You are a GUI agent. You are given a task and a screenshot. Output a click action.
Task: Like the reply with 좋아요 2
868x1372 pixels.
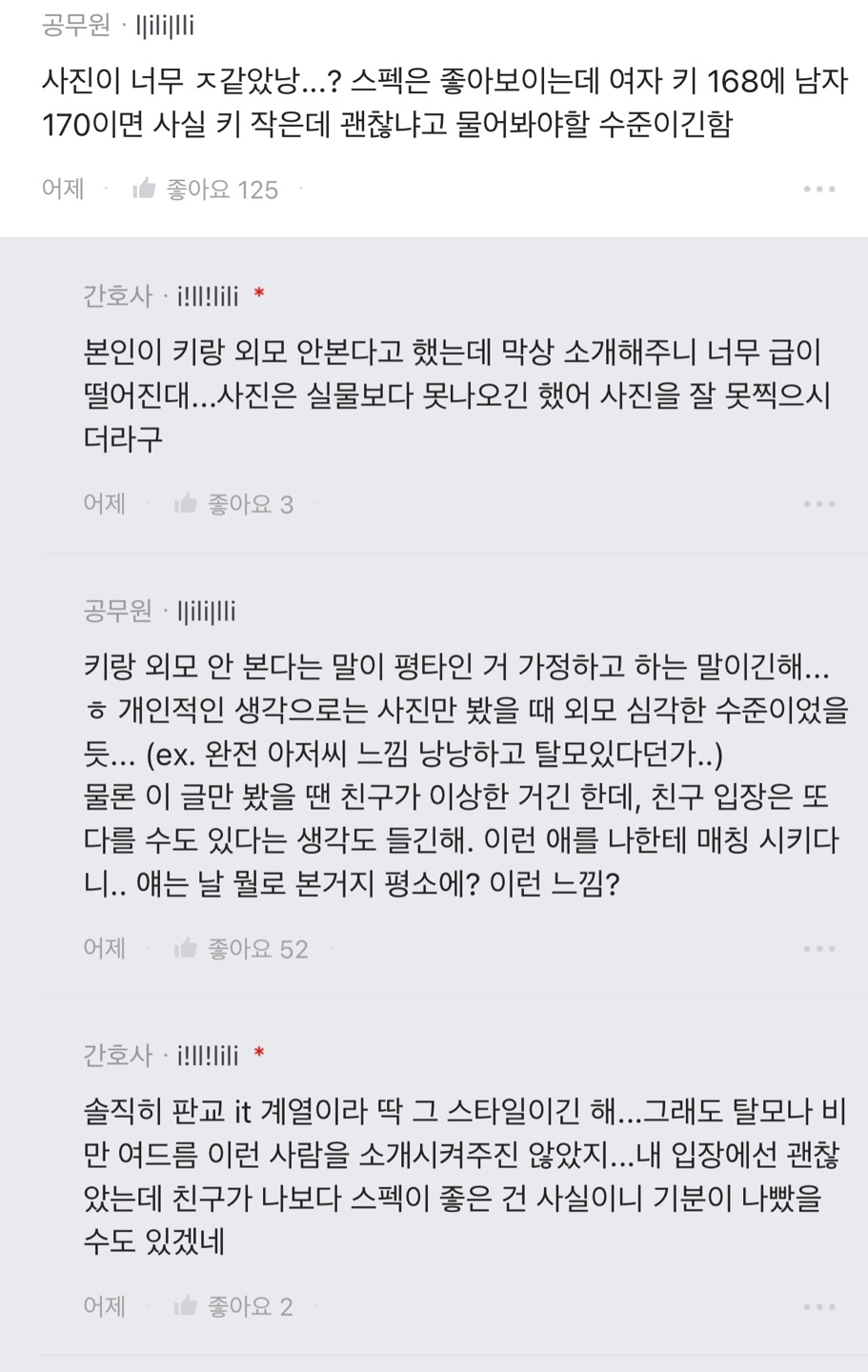(186, 1305)
